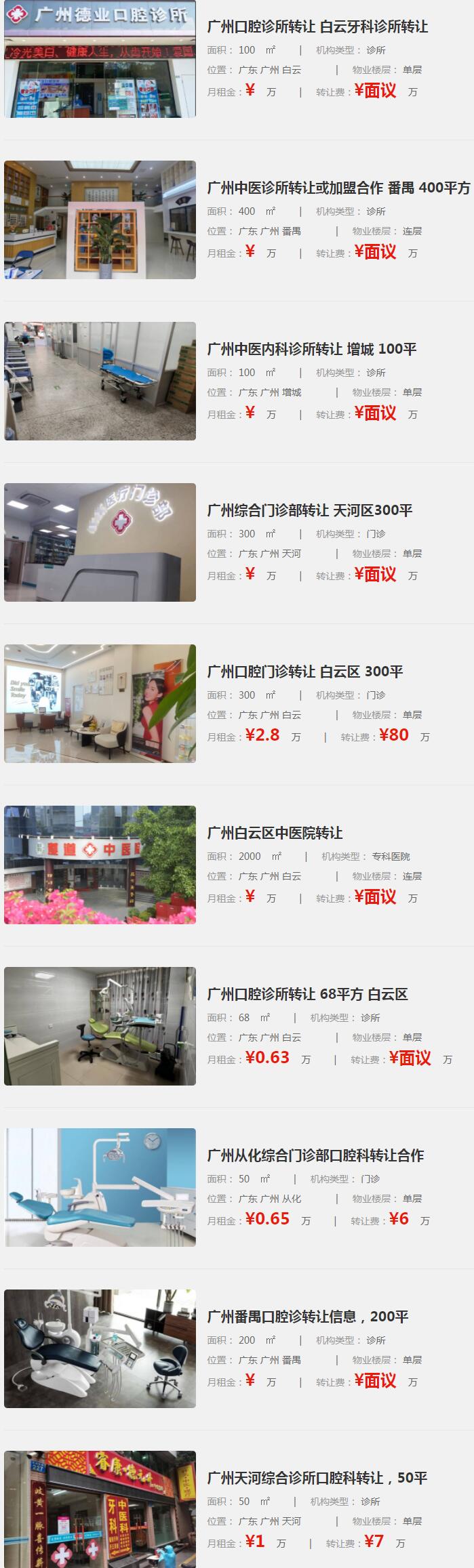This screenshot has height=1568, width=474.
Task: View the 广州白云区中医院转让 listing
Action: (275, 833)
